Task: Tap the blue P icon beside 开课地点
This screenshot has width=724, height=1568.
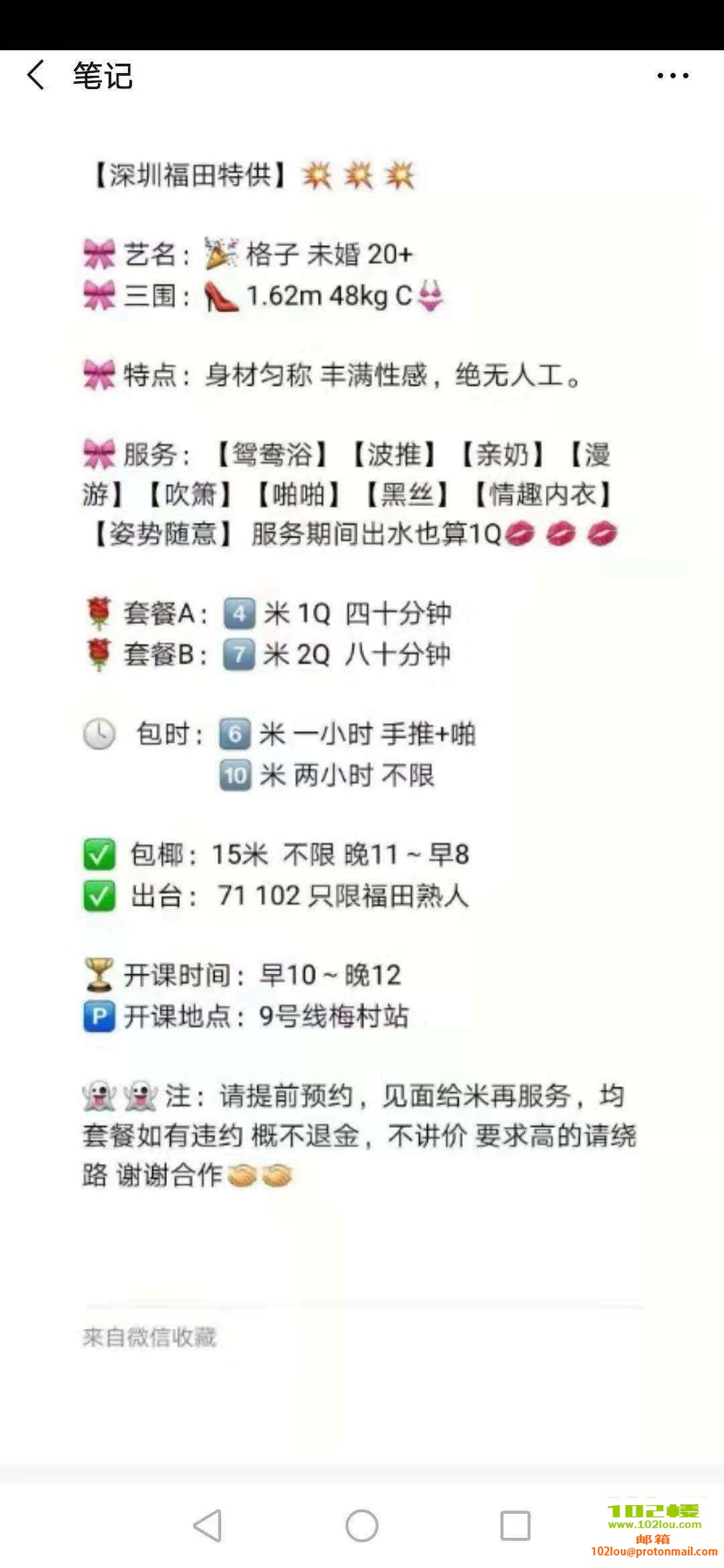Action: point(99,1015)
